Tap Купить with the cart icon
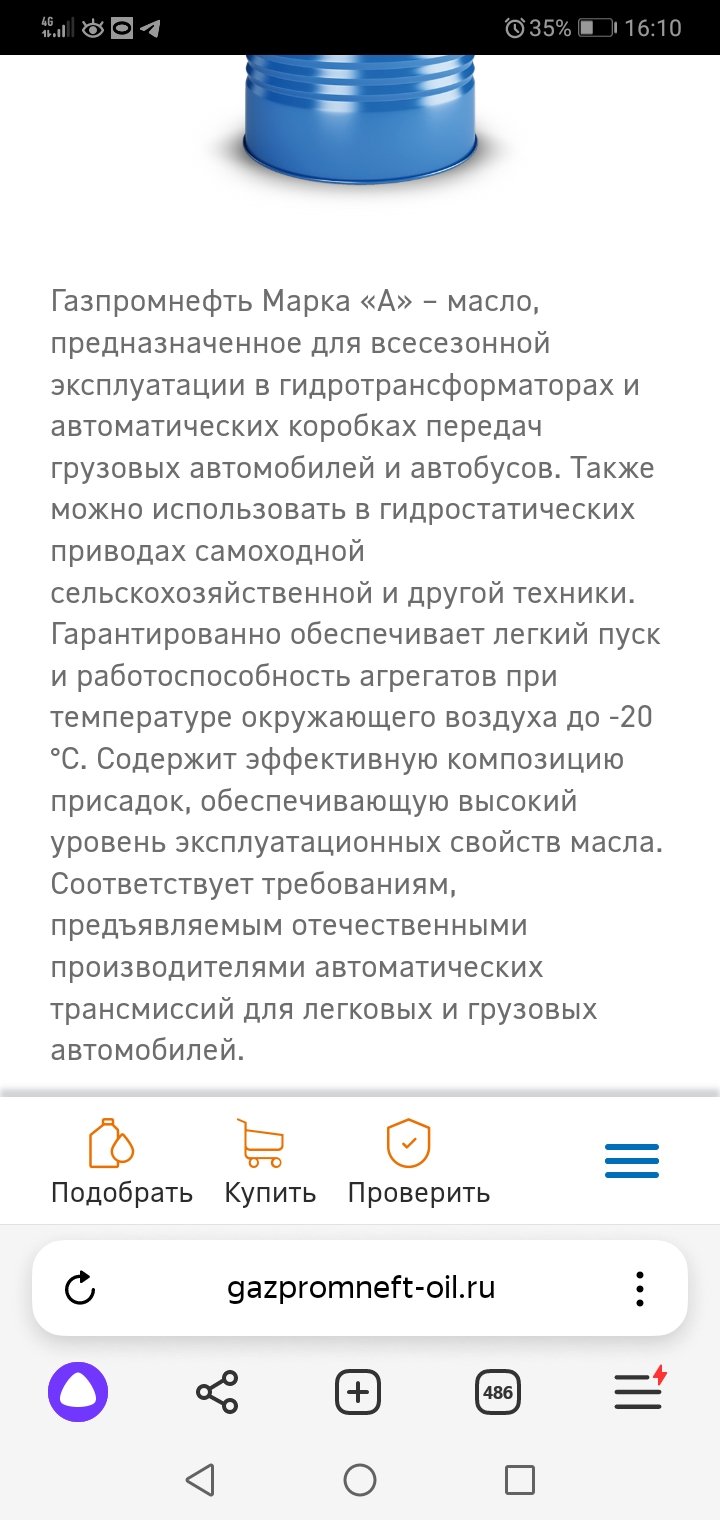This screenshot has height=1520, width=720. click(269, 1162)
